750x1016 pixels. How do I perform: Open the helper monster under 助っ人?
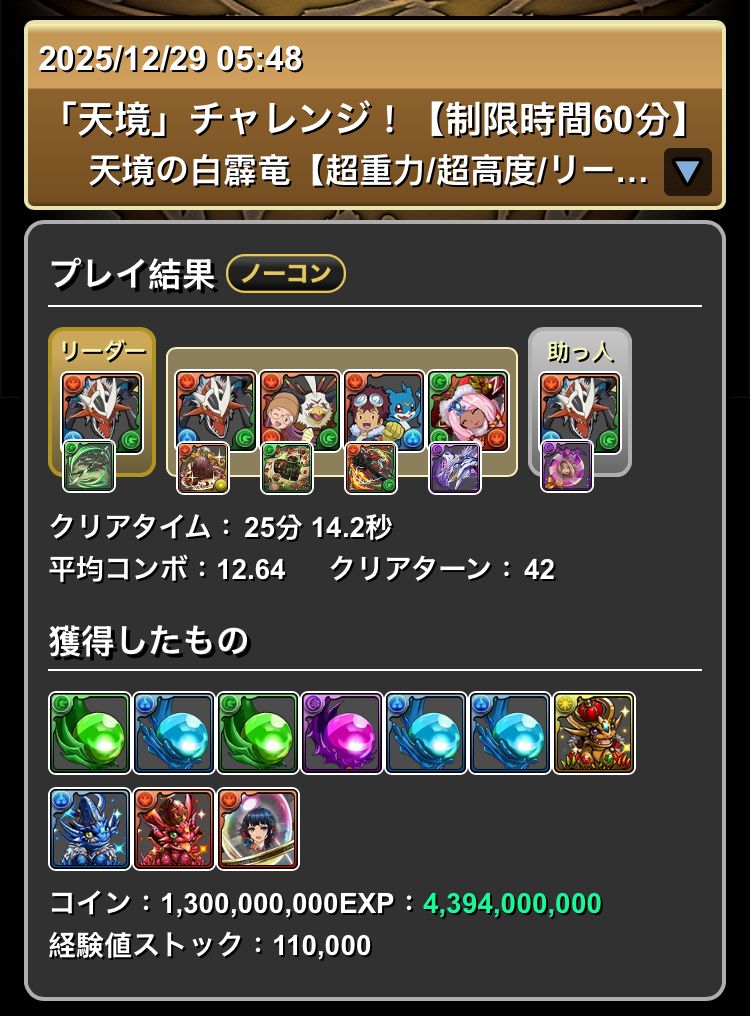(x=580, y=412)
